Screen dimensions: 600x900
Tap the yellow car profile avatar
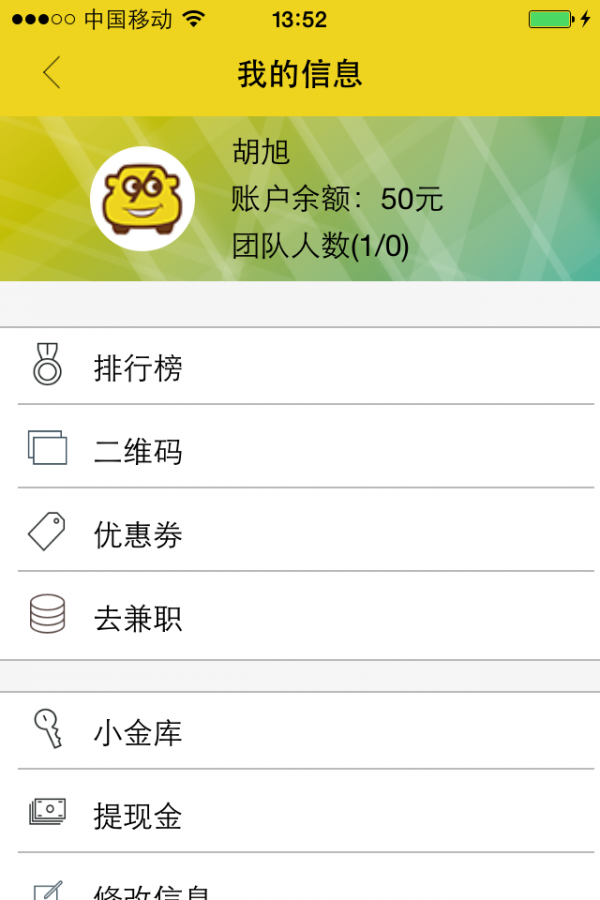(x=142, y=198)
